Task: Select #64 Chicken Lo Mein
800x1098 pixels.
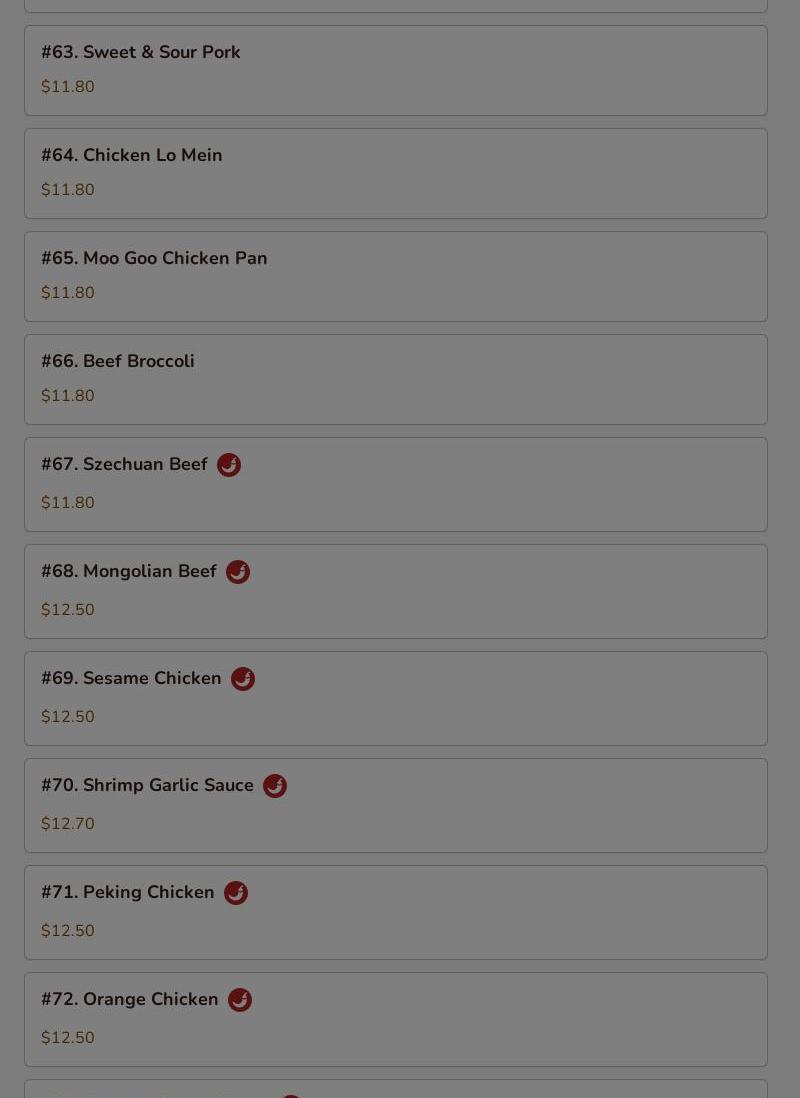Action: (395, 173)
